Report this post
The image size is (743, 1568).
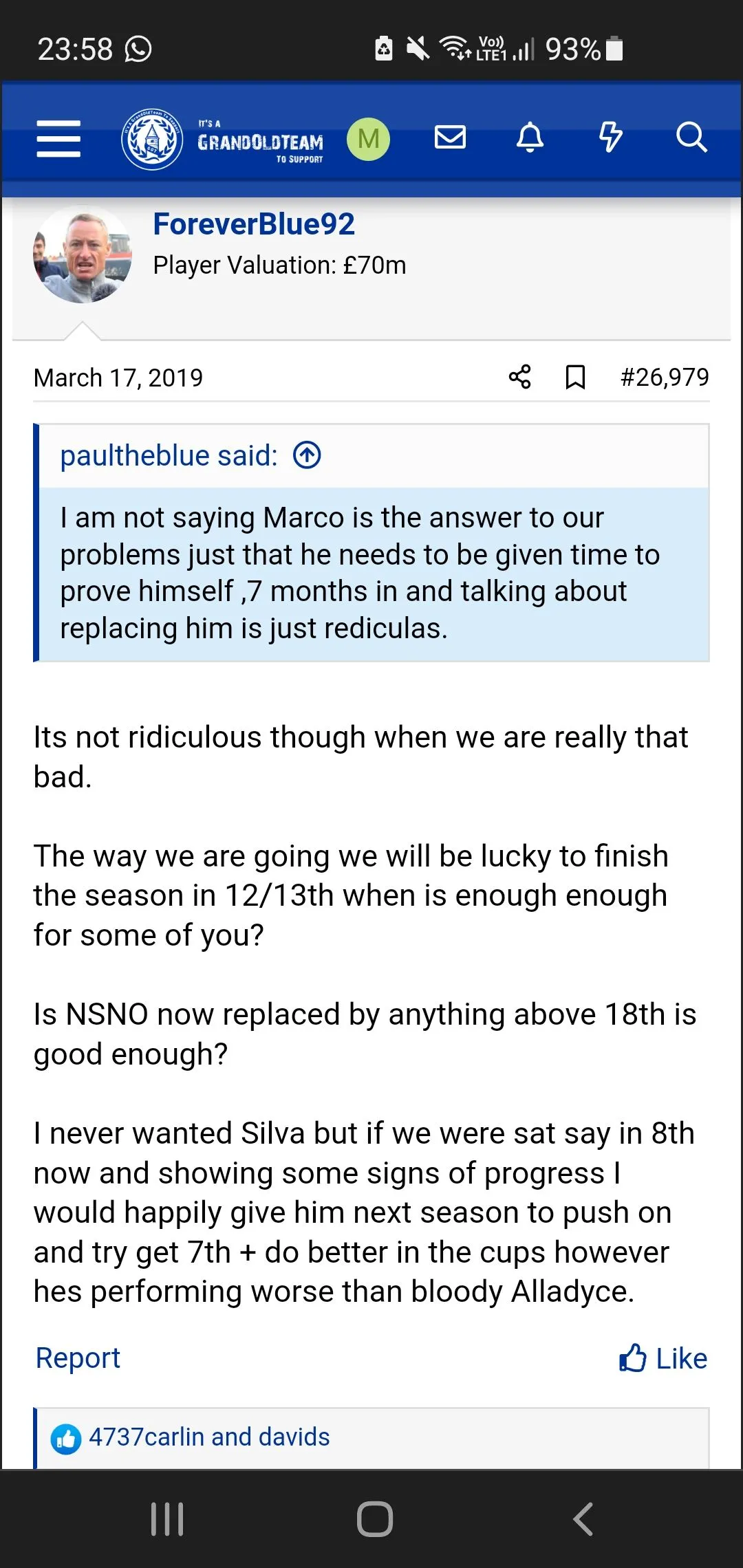click(x=78, y=1358)
